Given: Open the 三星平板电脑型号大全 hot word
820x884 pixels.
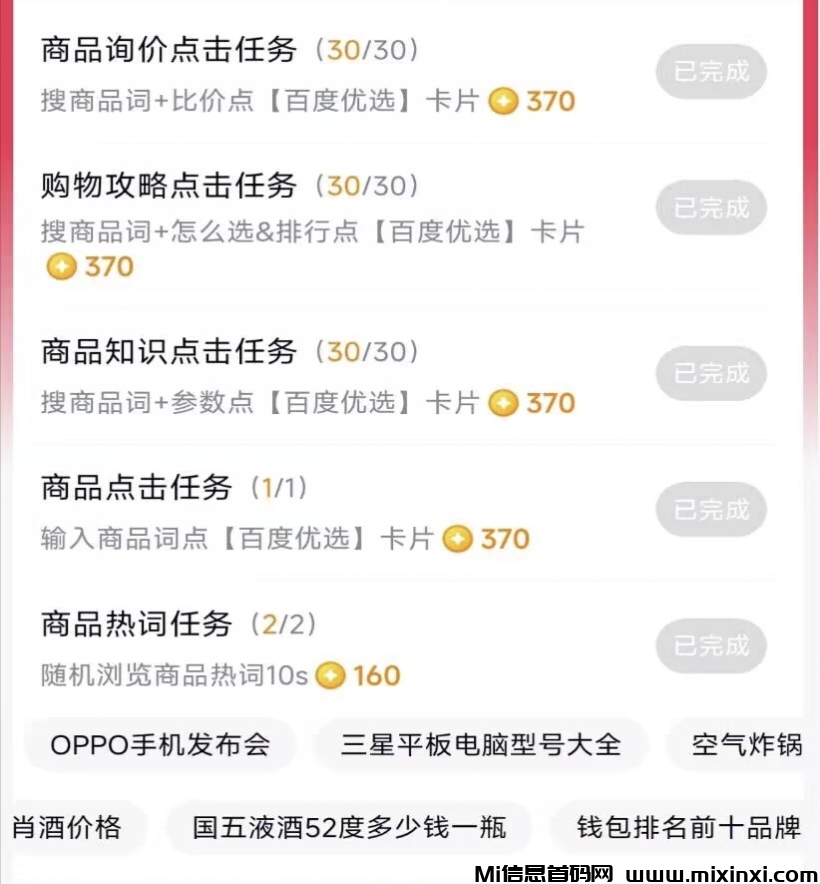Looking at the screenshot, I should coord(481,745).
